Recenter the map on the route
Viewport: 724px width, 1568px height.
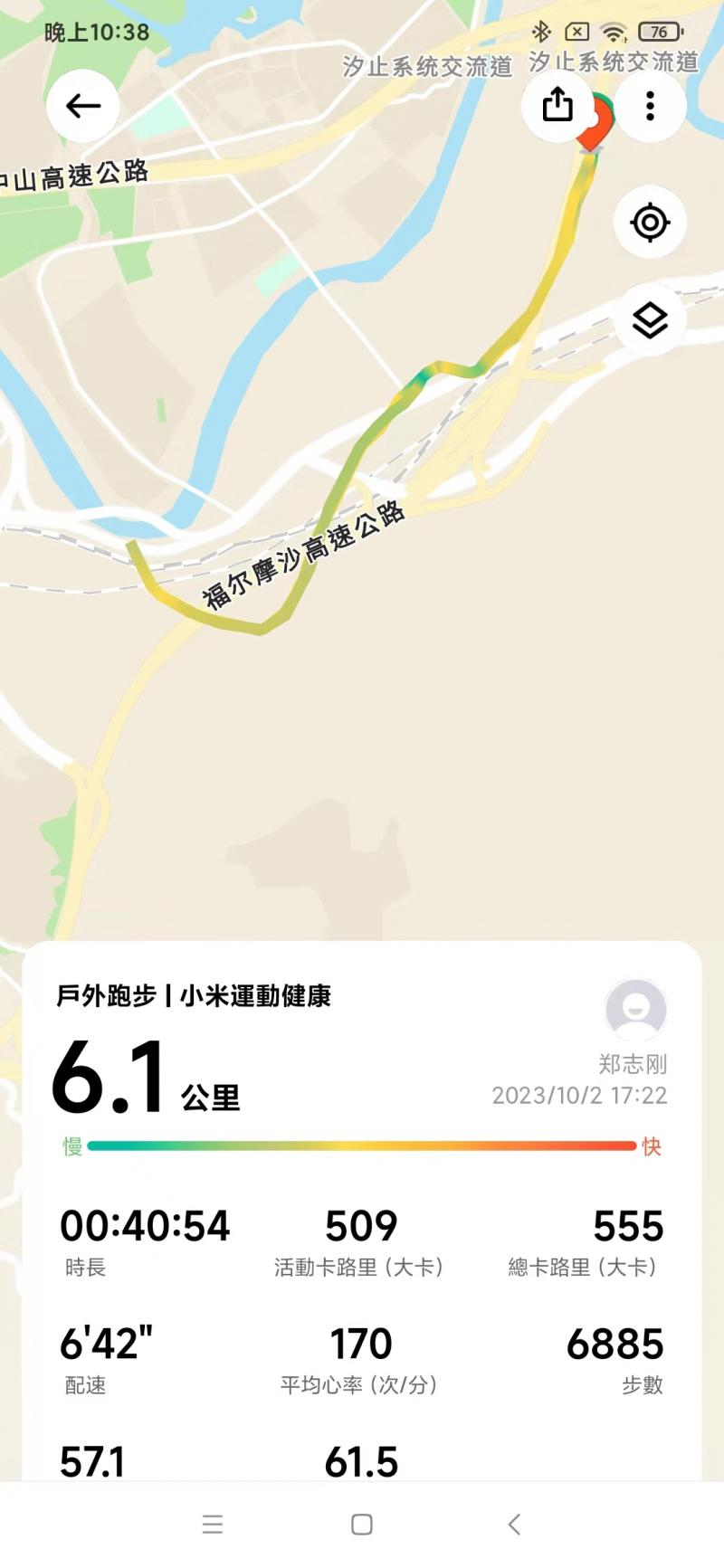pos(650,223)
